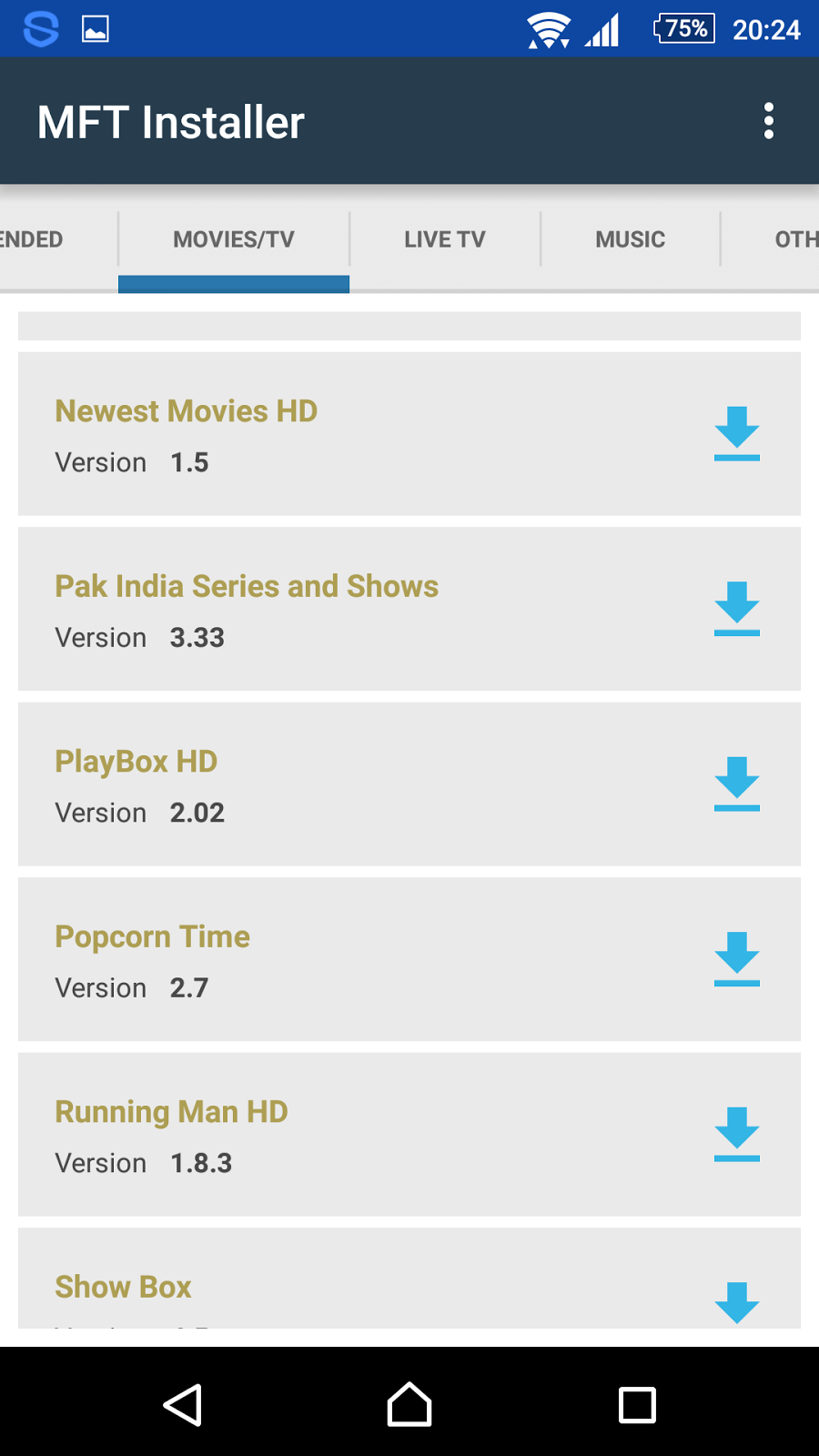Download Popcorn Time

[x=736, y=958]
